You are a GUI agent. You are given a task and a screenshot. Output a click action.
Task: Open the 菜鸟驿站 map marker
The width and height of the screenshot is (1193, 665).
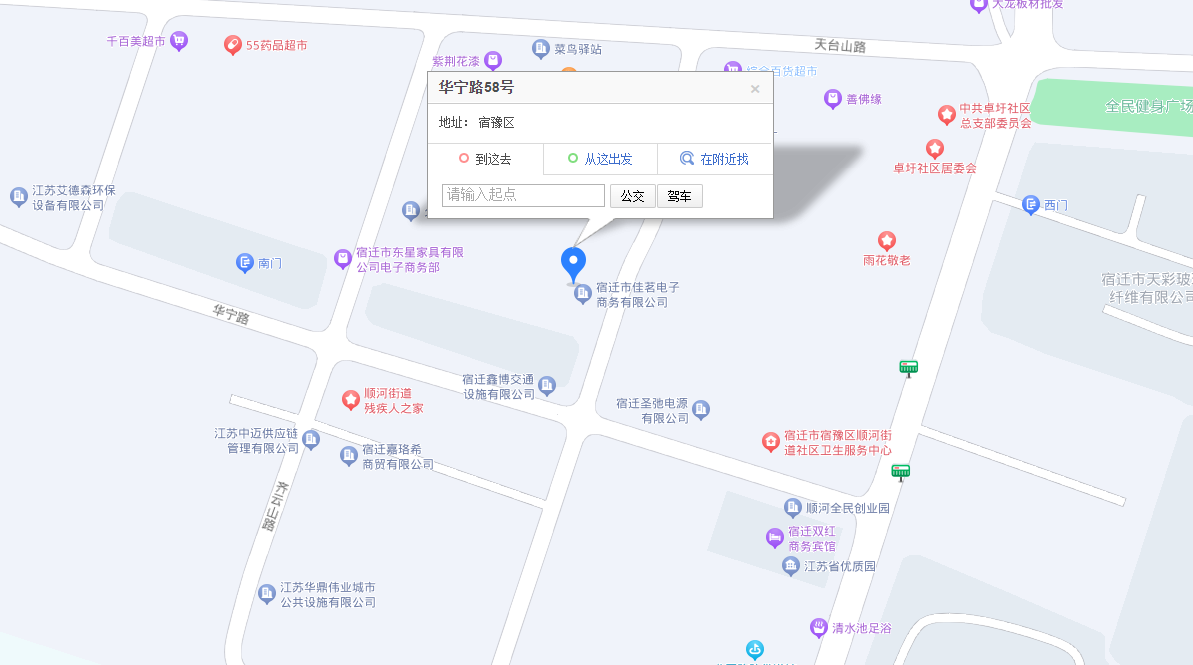[541, 48]
